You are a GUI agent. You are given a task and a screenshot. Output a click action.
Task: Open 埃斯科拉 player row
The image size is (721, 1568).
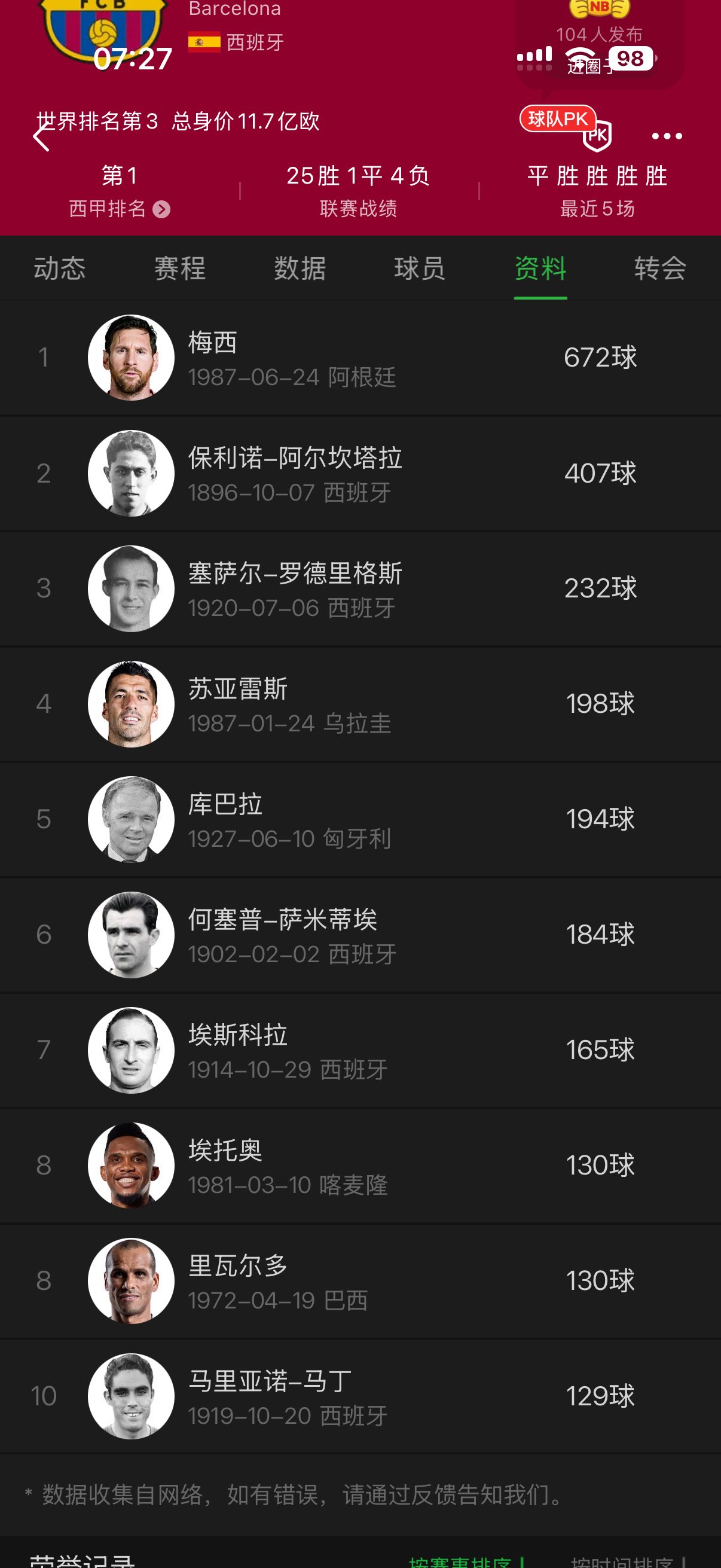[x=360, y=1050]
